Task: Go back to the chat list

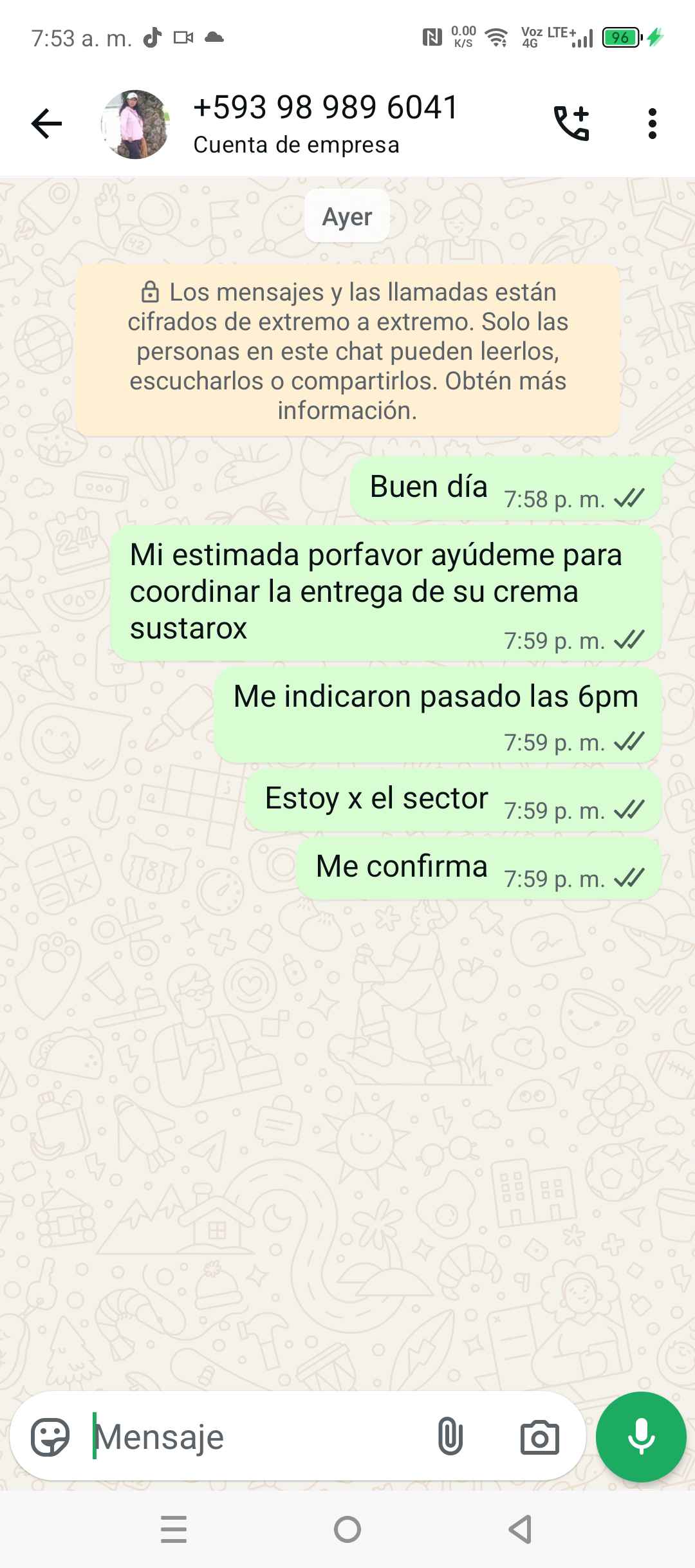Action: 47,124
